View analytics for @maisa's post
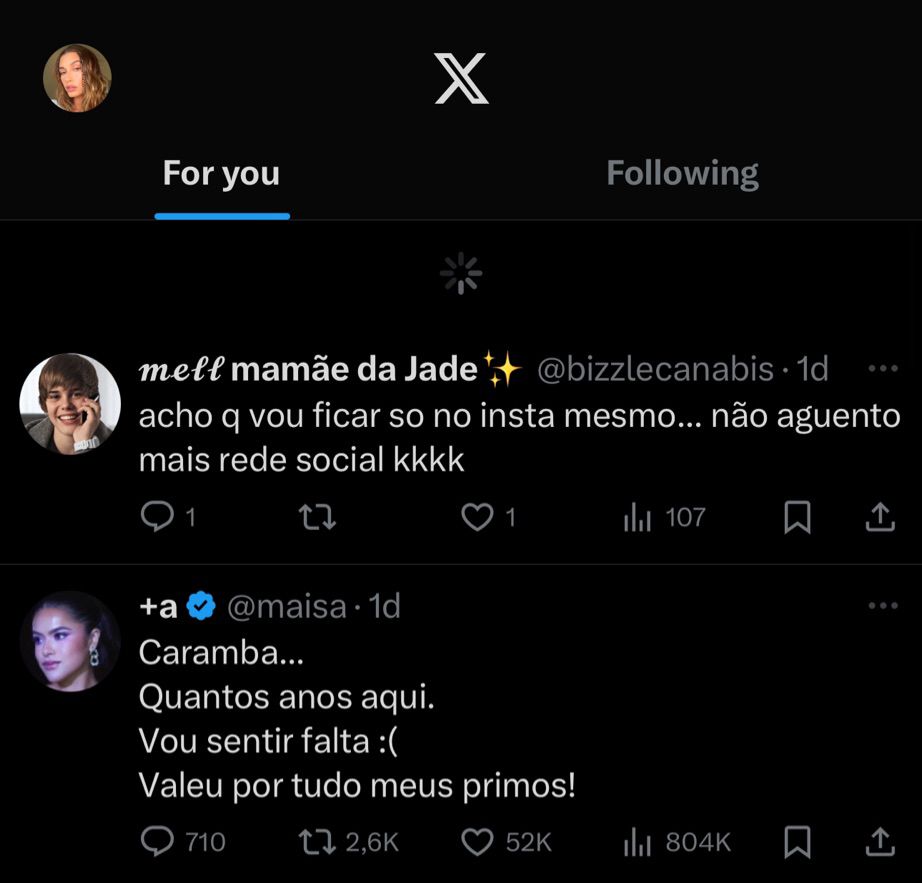 (637, 842)
